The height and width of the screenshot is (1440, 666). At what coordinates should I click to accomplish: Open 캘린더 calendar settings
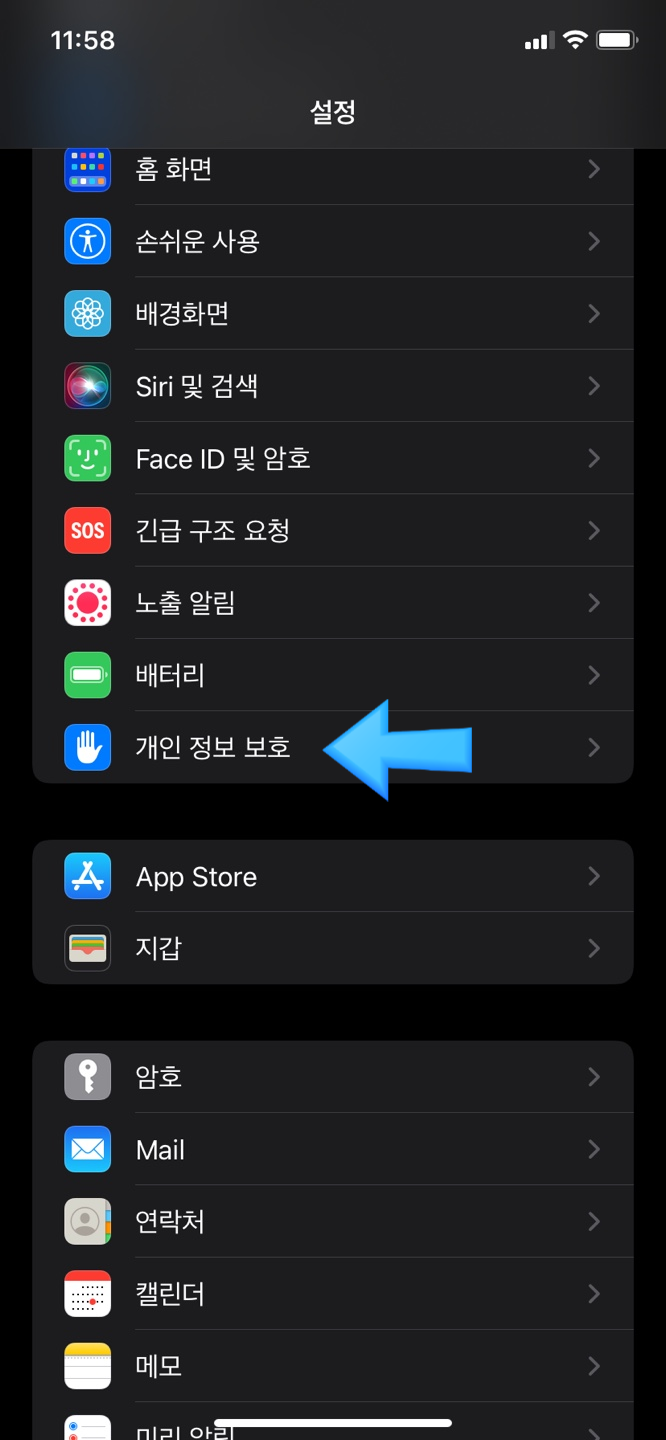pyautogui.click(x=333, y=1294)
